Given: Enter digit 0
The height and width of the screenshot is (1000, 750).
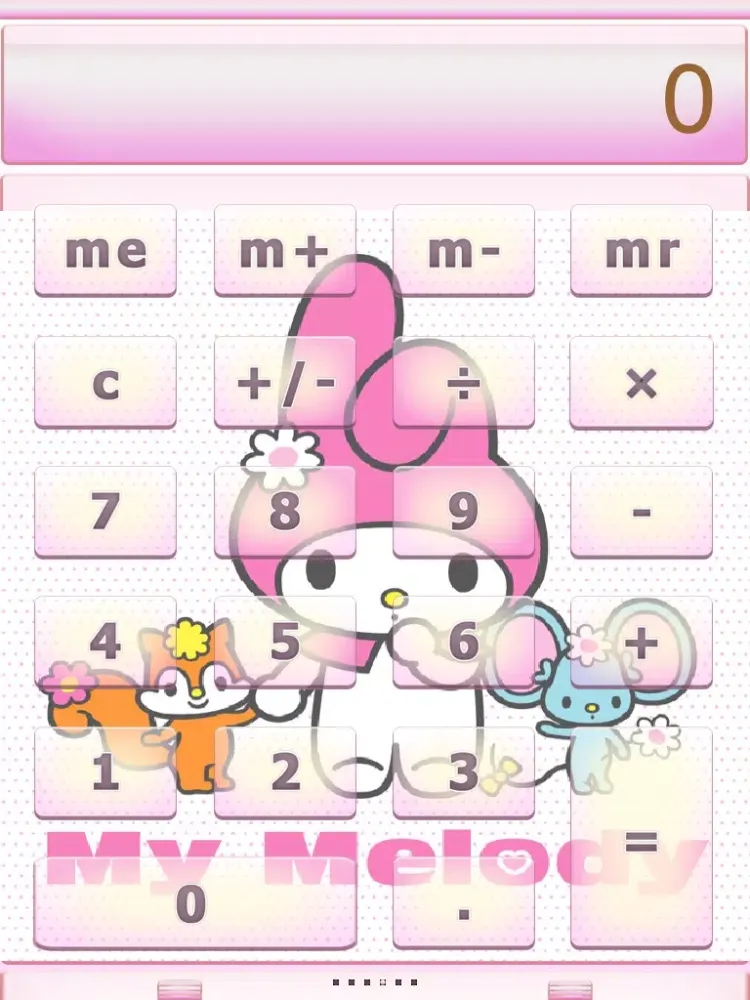Looking at the screenshot, I should (195, 903).
